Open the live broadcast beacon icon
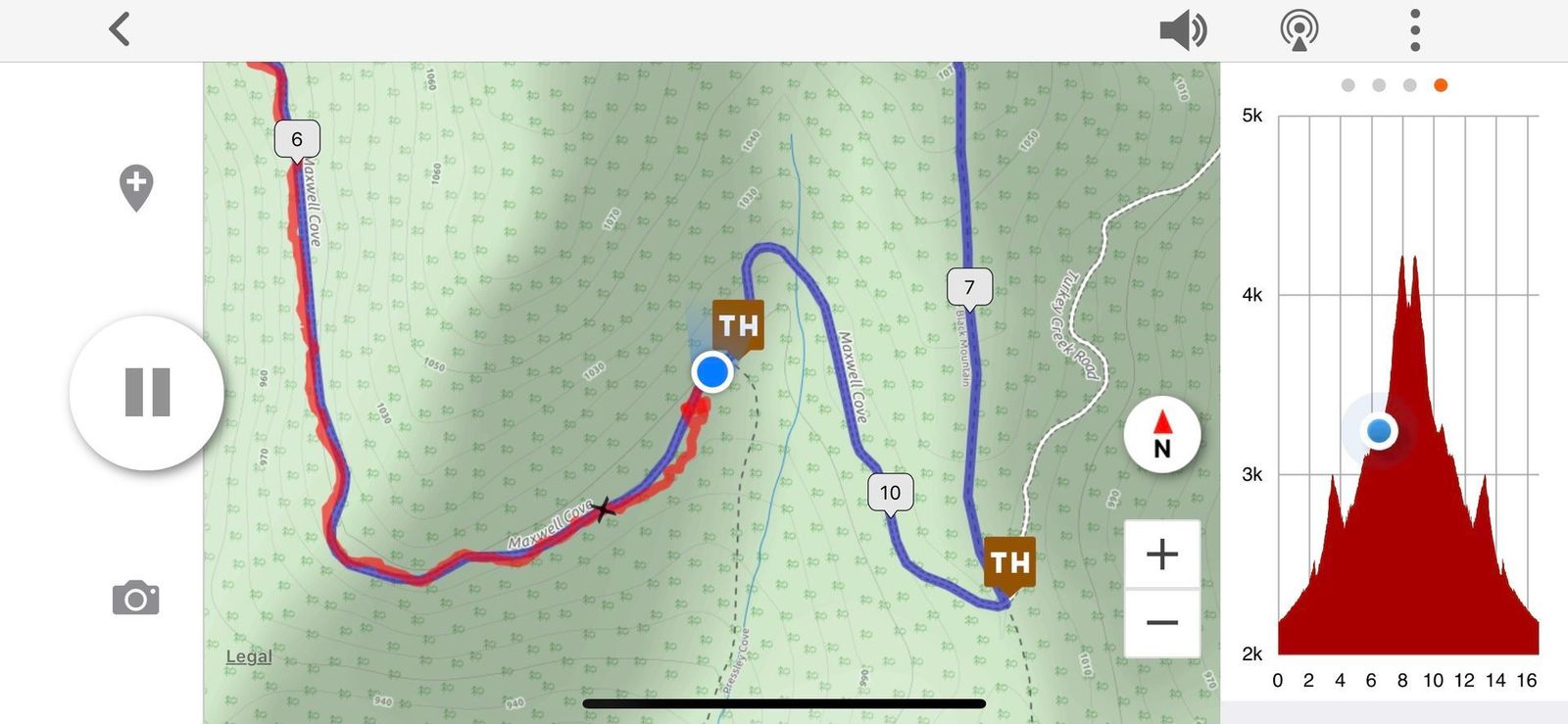Screen dimensions: 1568x724 click(x=1298, y=30)
